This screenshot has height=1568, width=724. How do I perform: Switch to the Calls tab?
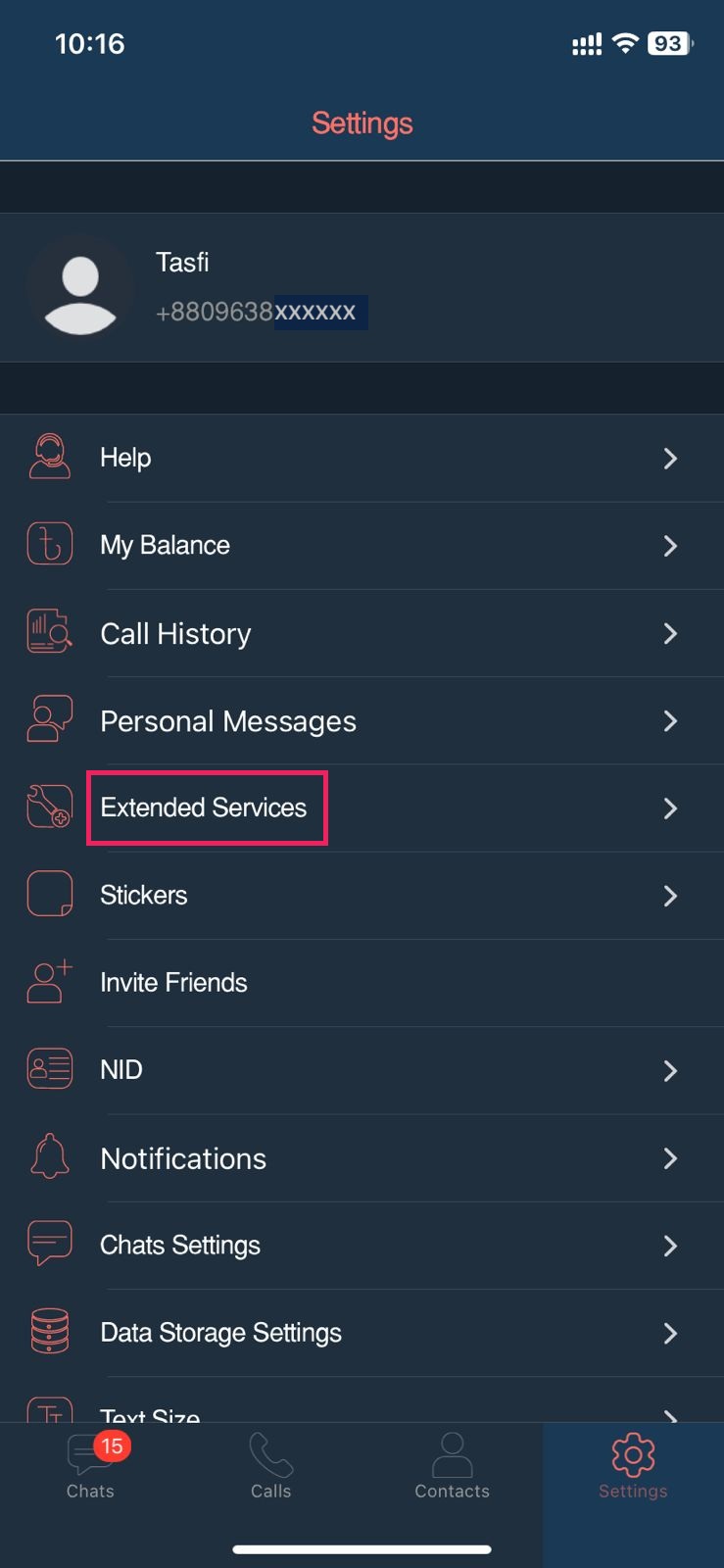tap(271, 1467)
